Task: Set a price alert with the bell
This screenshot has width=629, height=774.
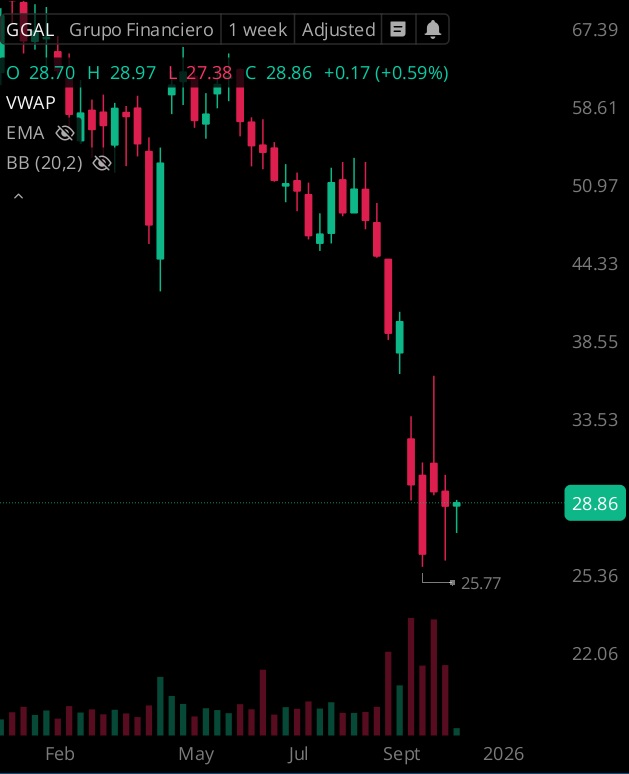Action: (432, 30)
